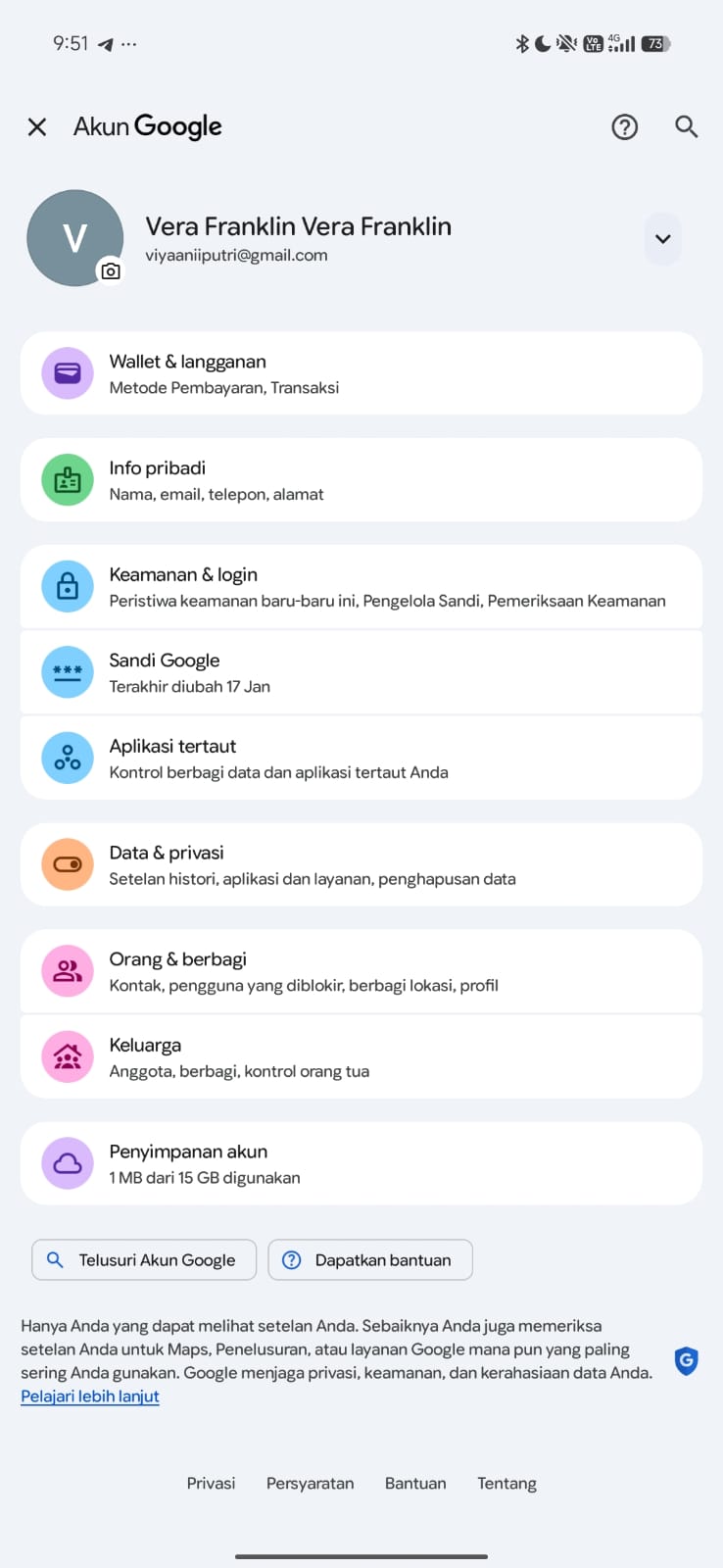
Task: Expand the account switcher chevron
Action: 662,238
